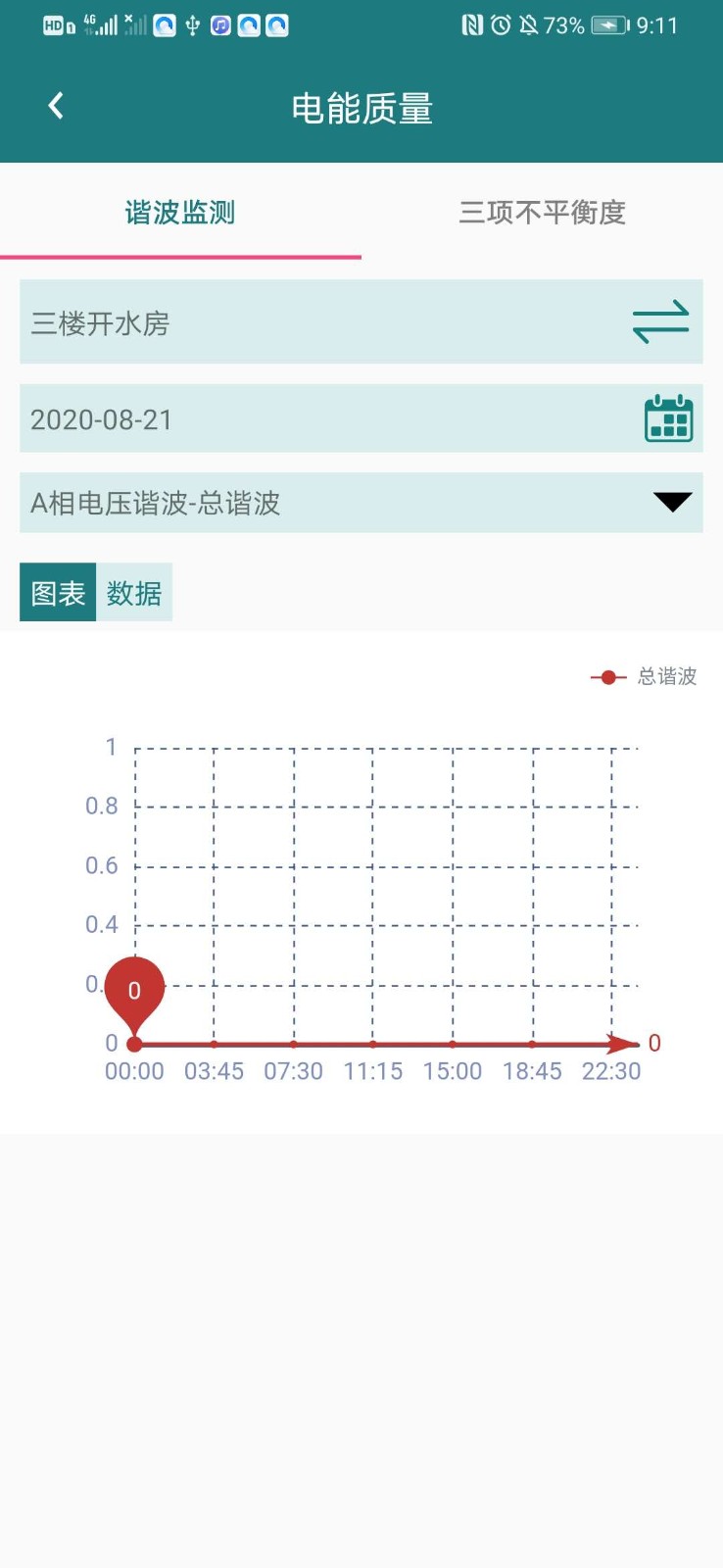
Task: Expand the A相电压谐波-总谐波 dropdown
Action: (x=670, y=503)
